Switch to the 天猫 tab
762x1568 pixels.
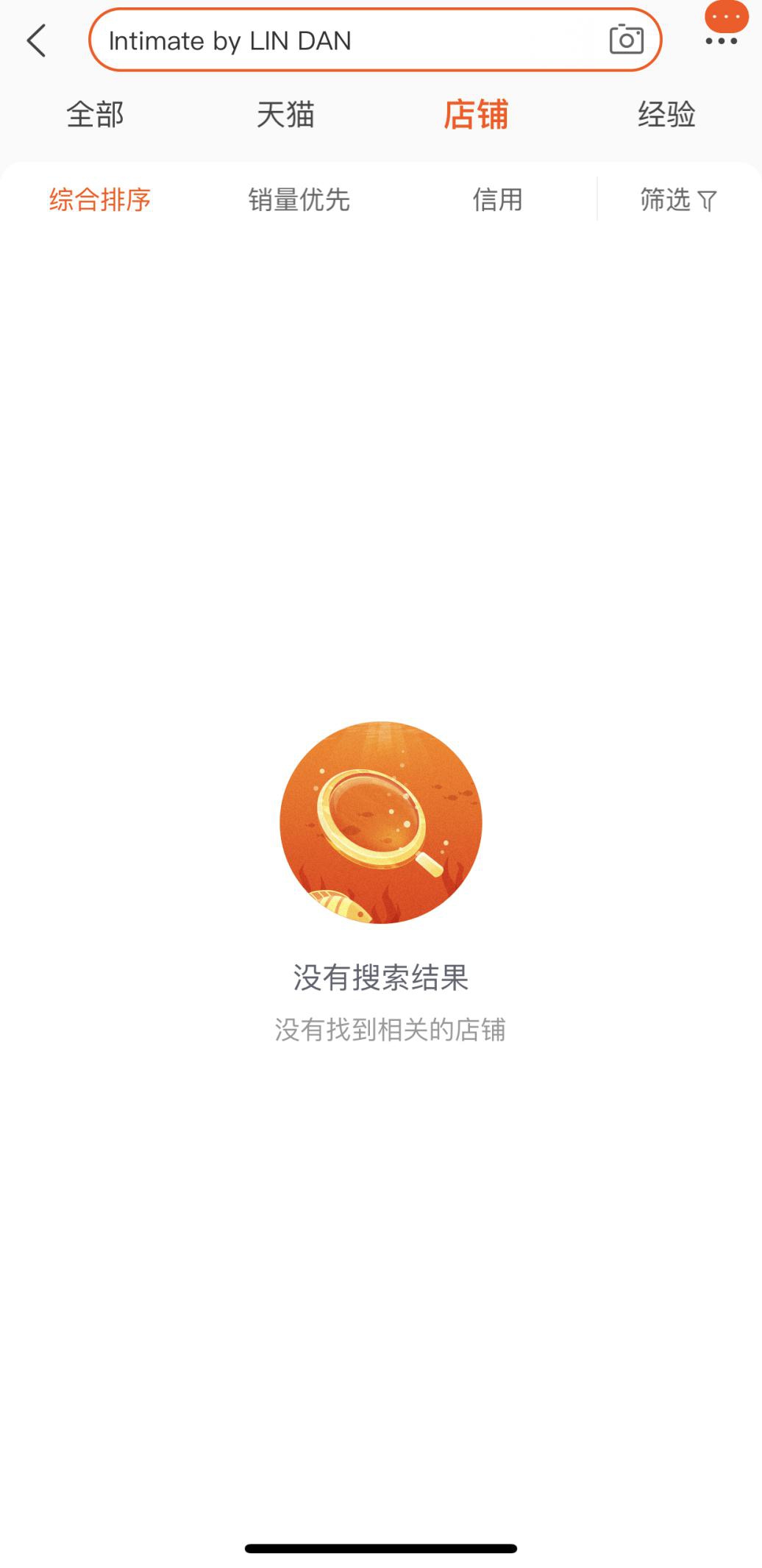(285, 115)
